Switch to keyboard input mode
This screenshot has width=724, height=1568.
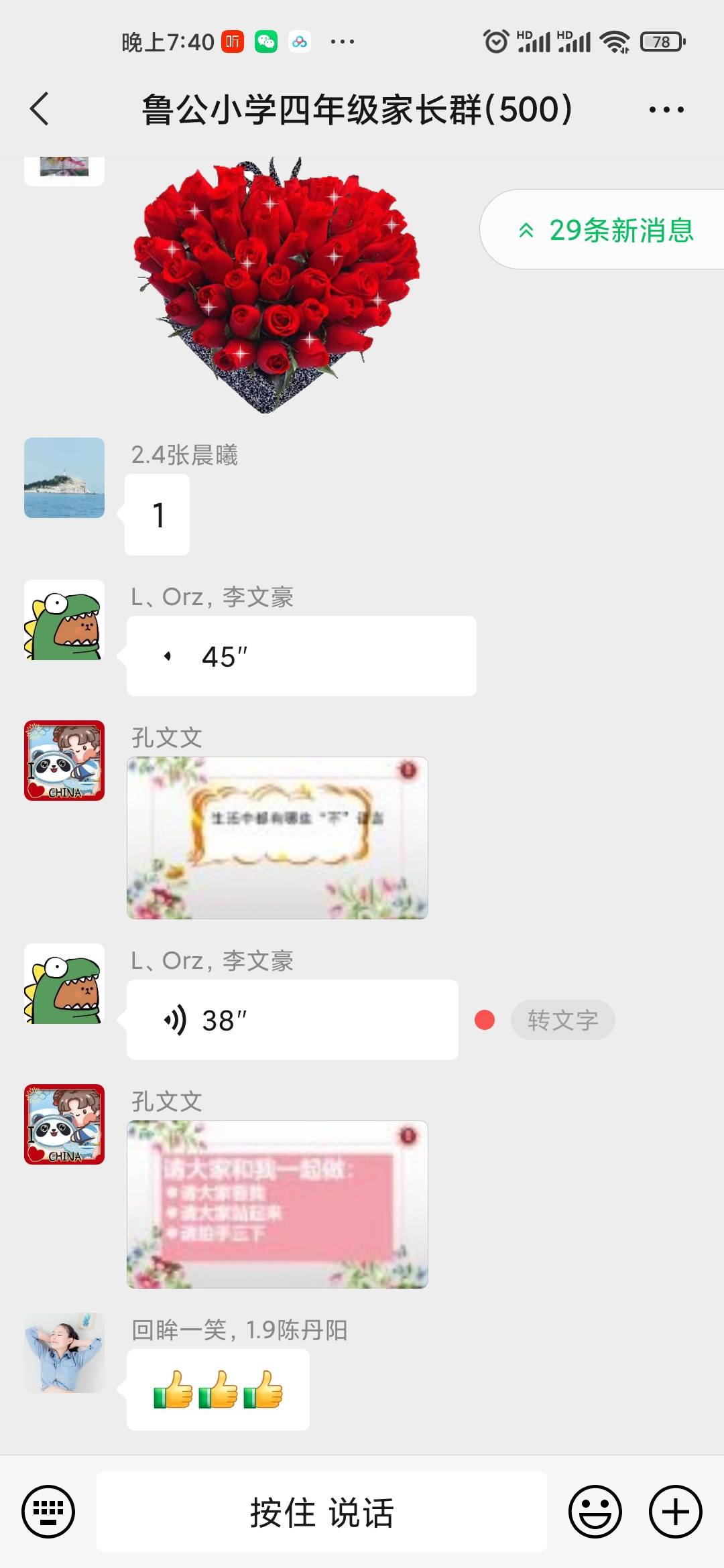[50, 1511]
